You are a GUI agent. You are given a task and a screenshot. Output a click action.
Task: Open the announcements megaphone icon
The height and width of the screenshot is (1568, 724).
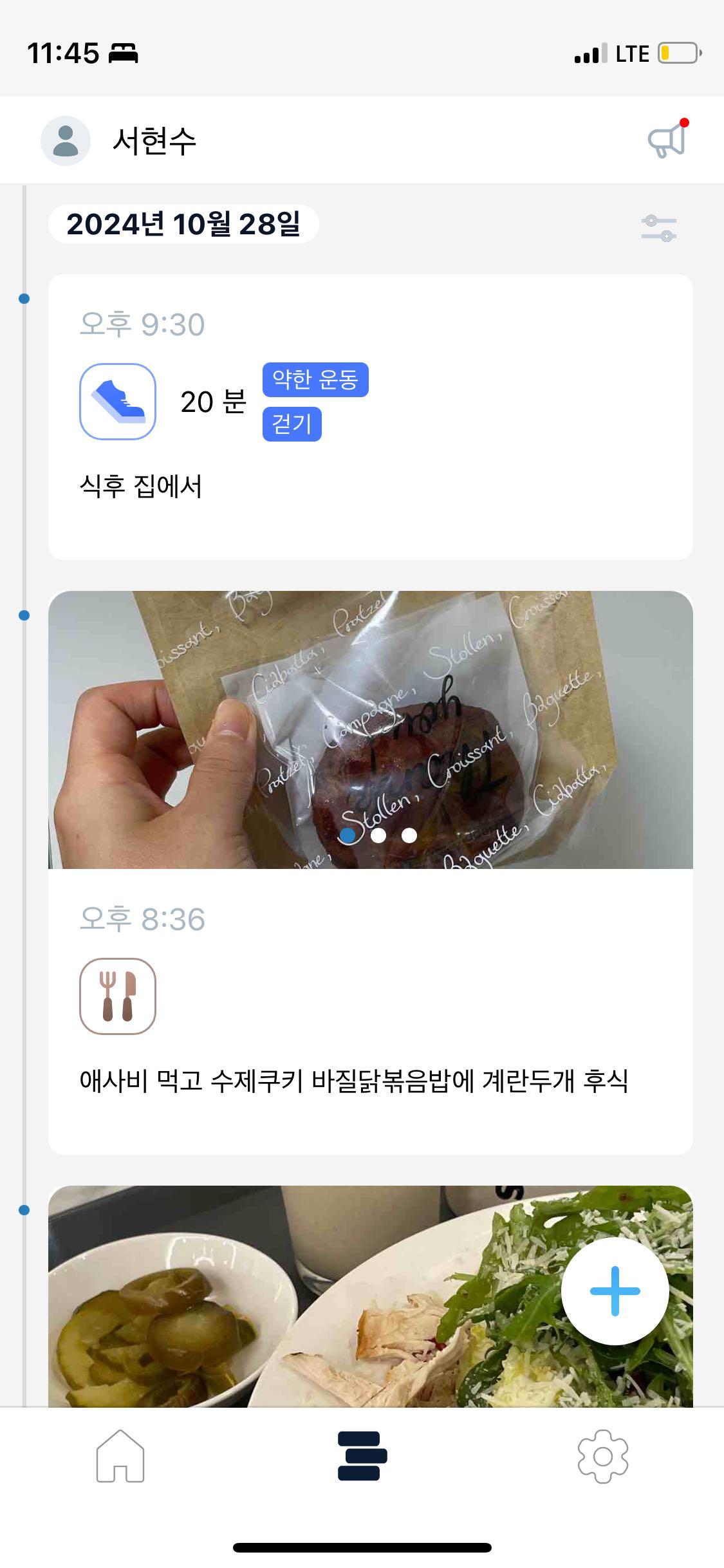(667, 140)
